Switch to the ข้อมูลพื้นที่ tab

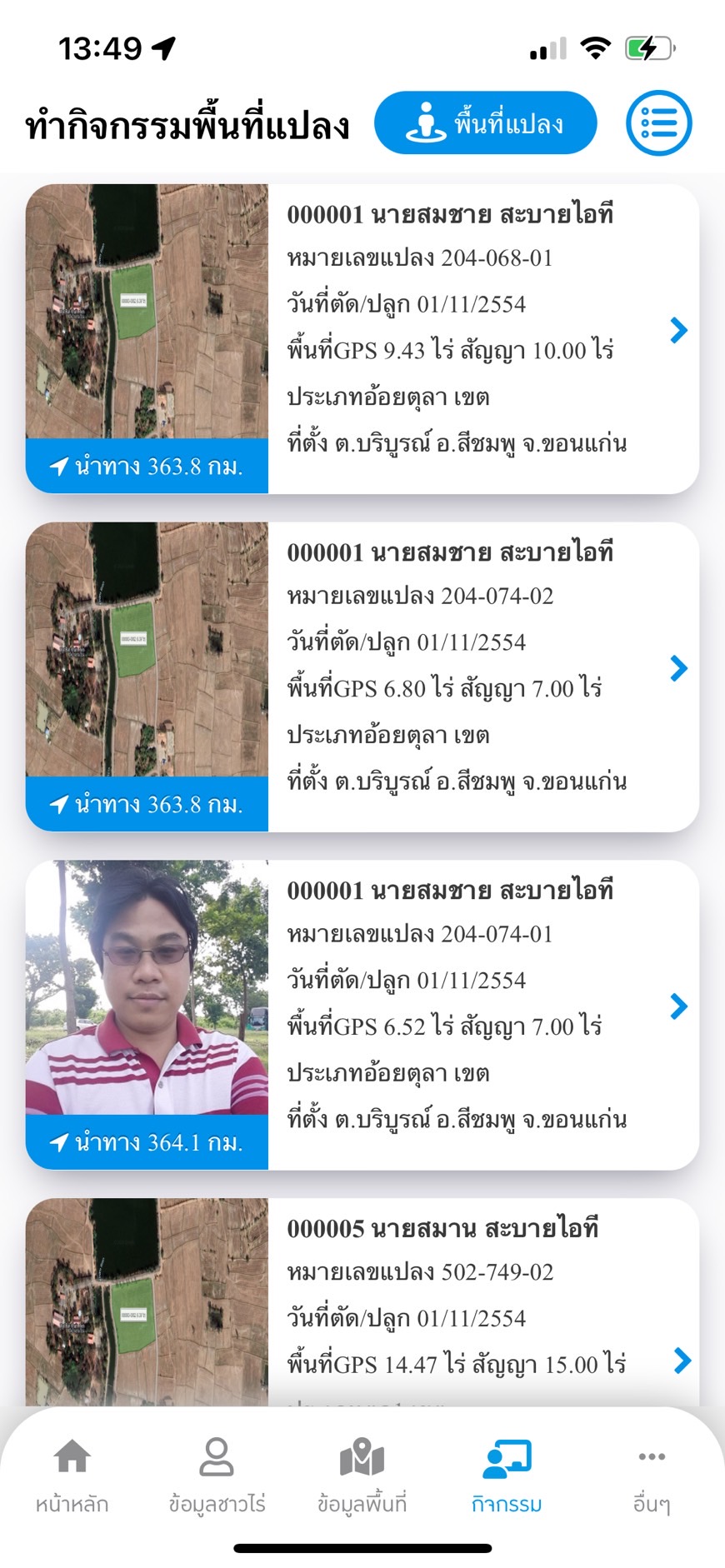click(362, 1476)
